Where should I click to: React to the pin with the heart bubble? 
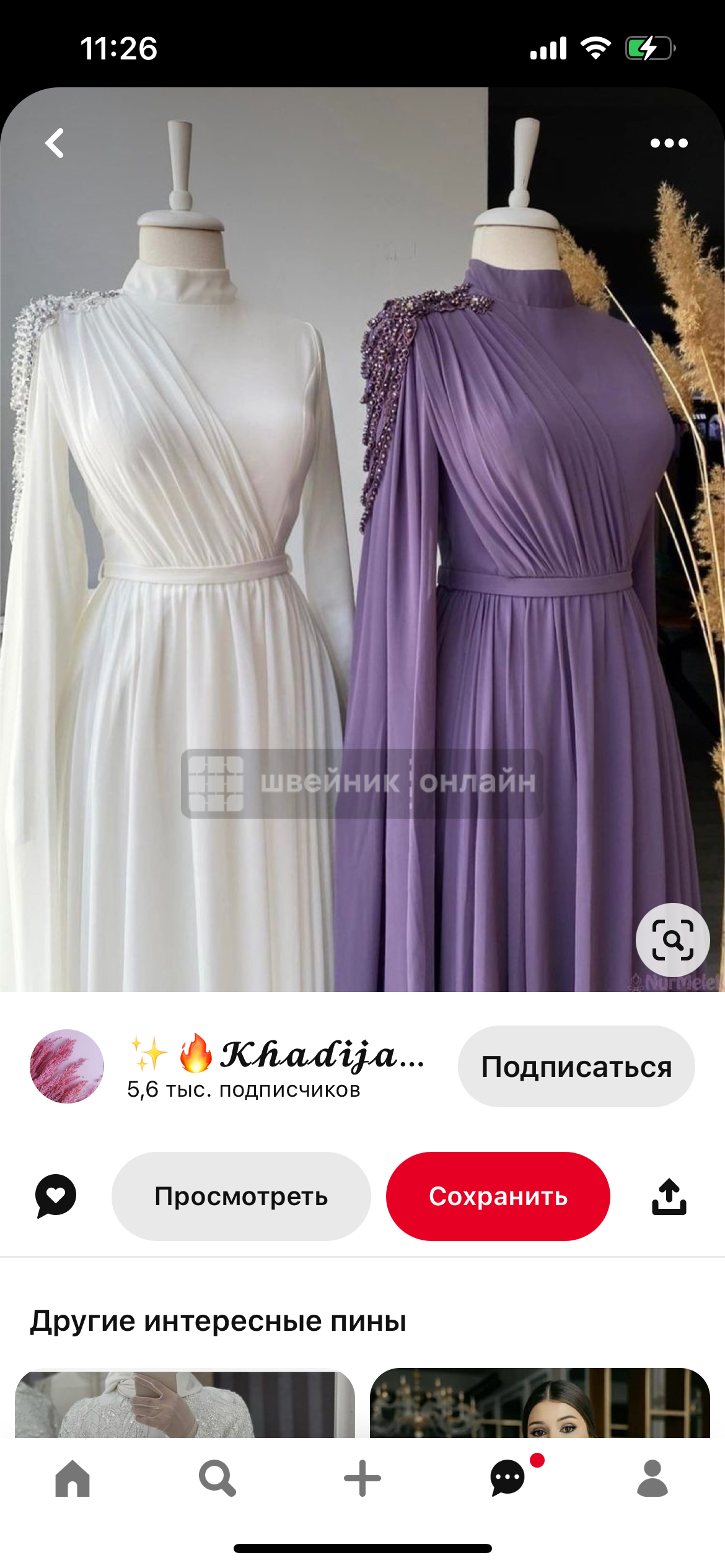pos(56,1196)
